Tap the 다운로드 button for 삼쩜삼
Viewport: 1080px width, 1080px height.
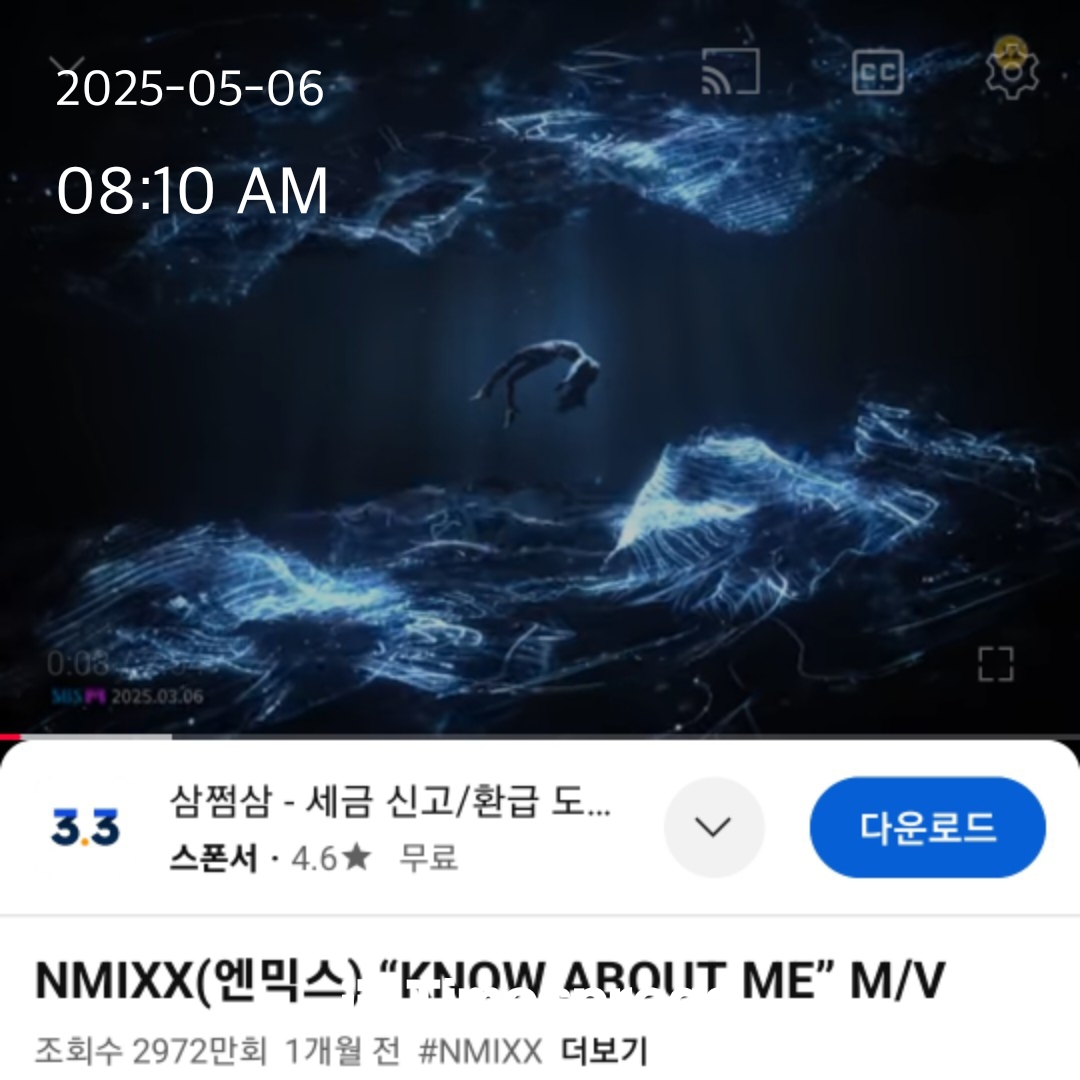927,827
